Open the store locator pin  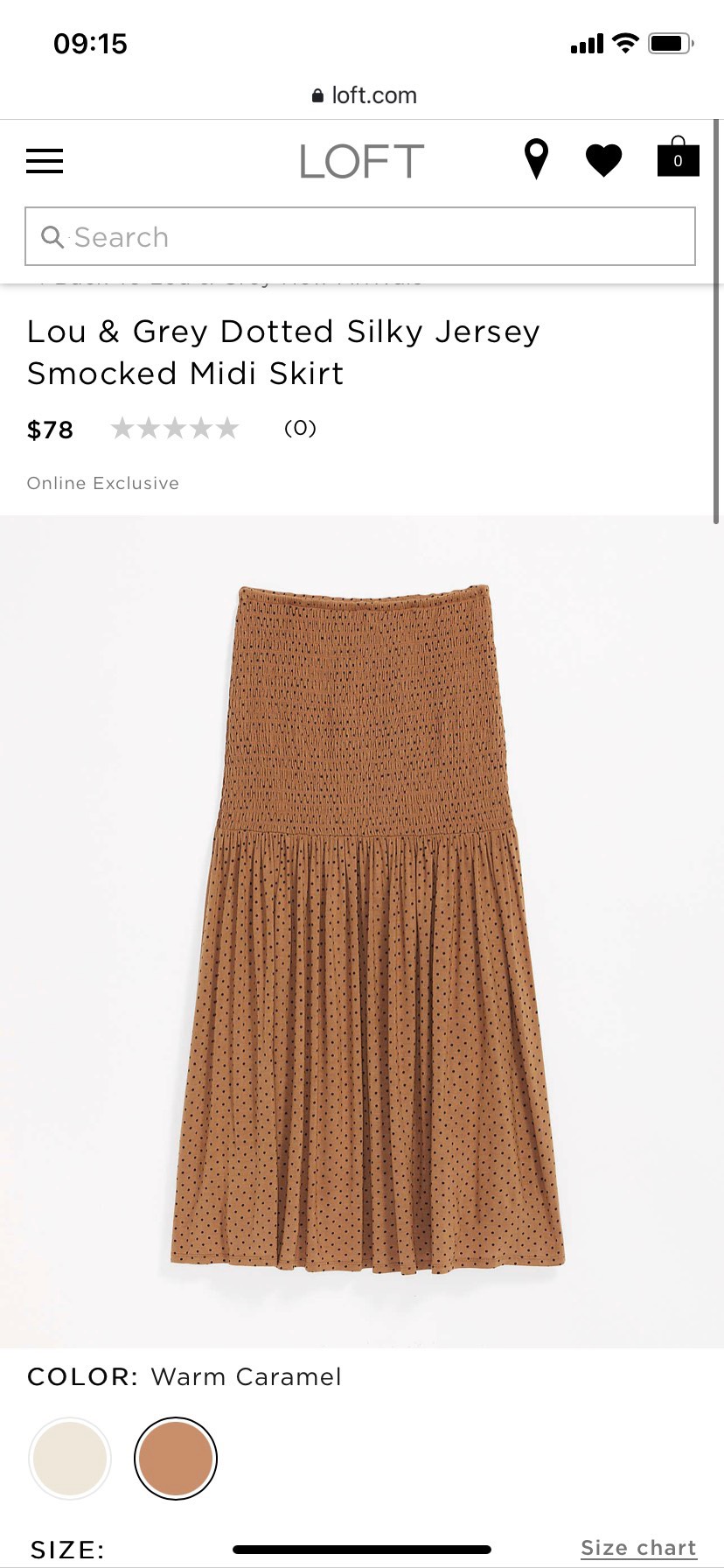point(536,159)
